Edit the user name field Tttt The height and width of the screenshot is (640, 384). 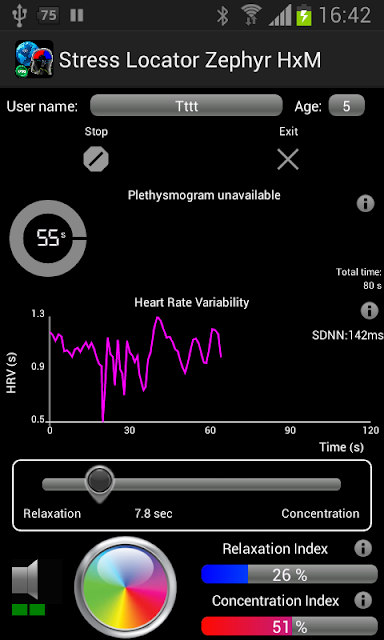186,106
